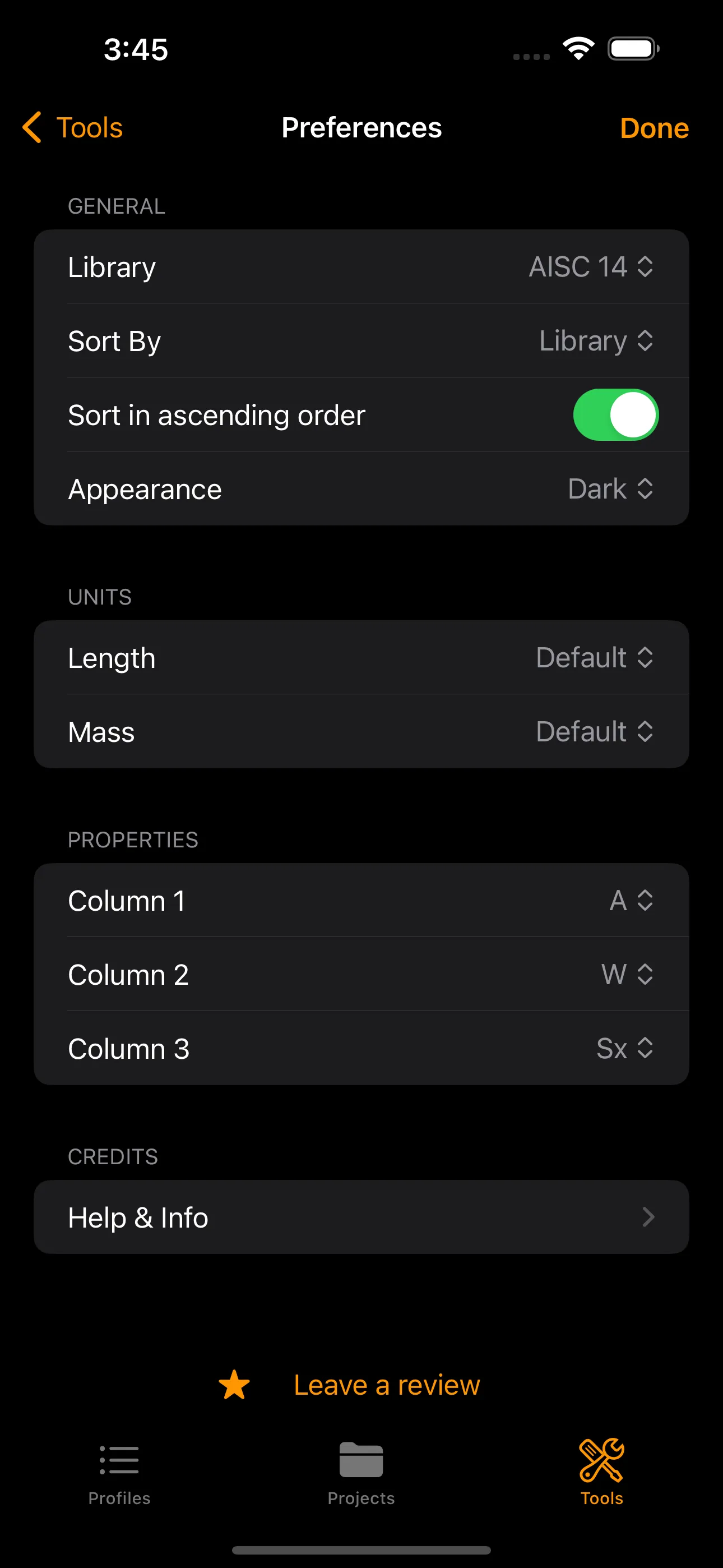Disable Sort in ascending order
Viewport: 723px width, 1568px height.
click(x=615, y=414)
